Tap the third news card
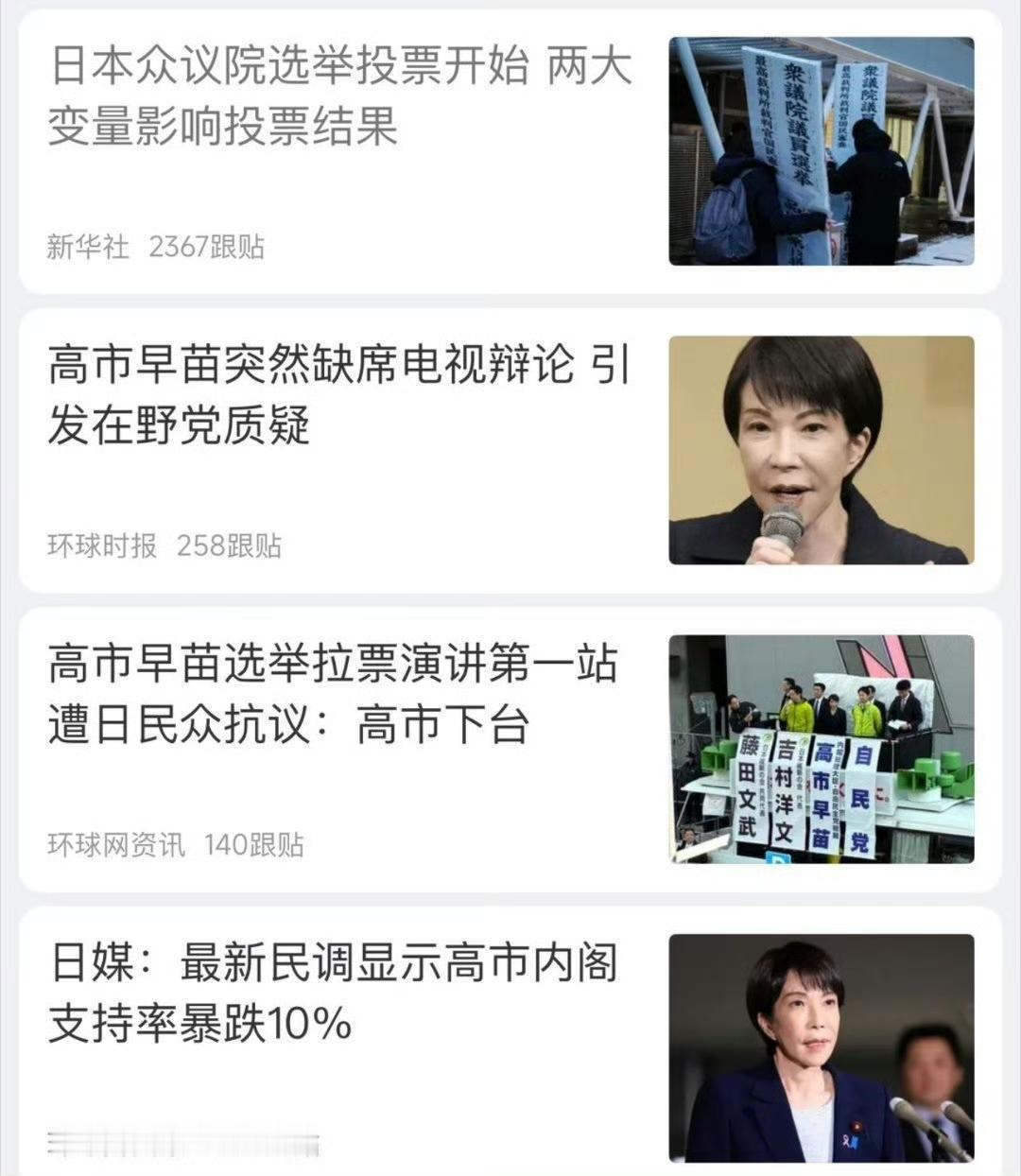The image size is (1021, 1176). [510, 747]
